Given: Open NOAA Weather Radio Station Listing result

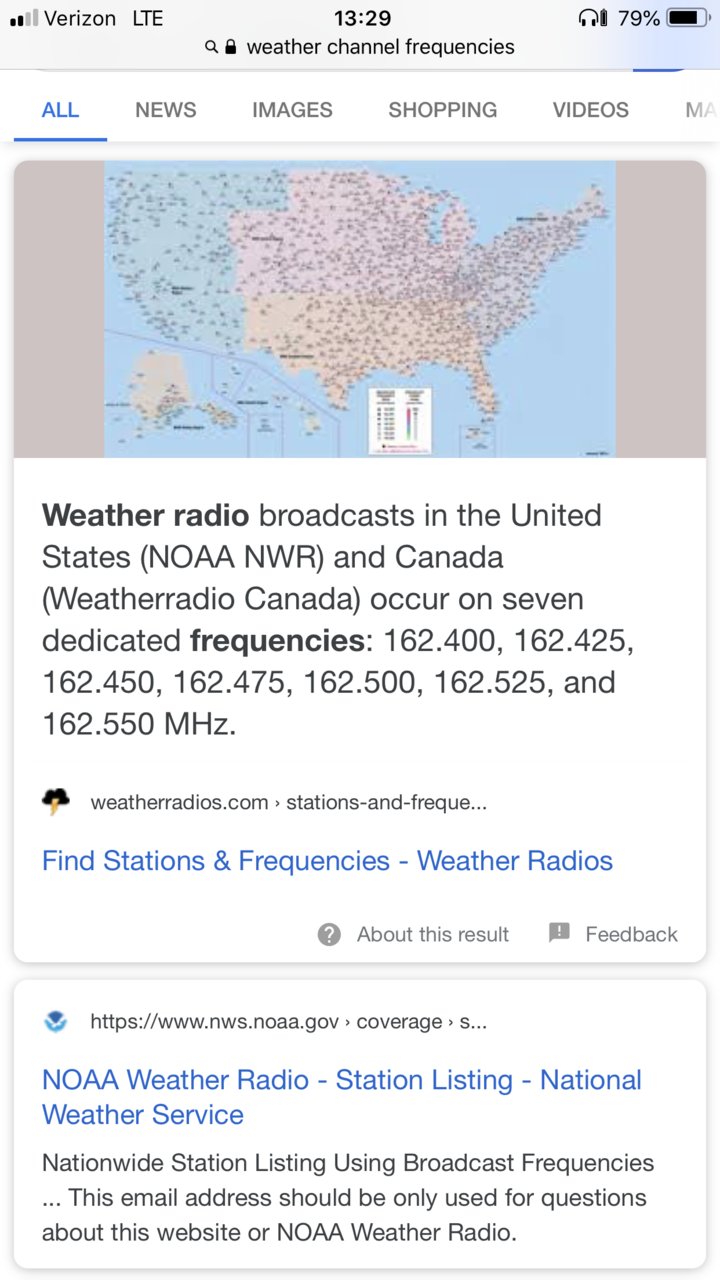Looking at the screenshot, I should tap(342, 1097).
